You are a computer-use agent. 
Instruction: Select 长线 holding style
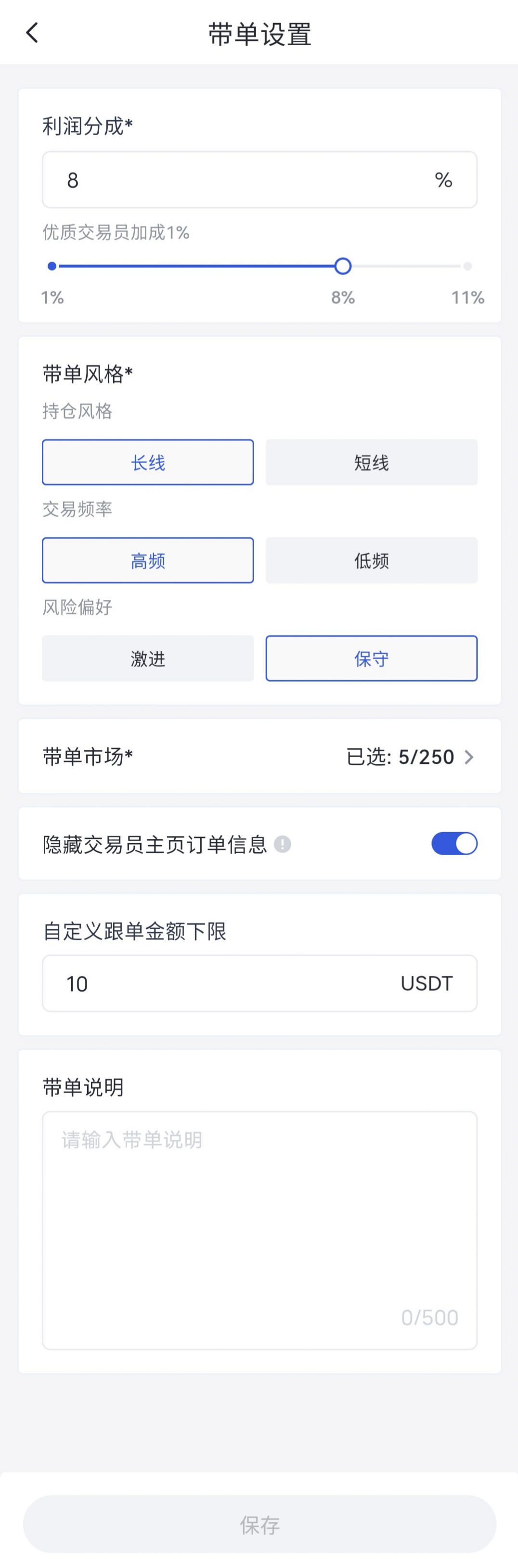(x=148, y=463)
